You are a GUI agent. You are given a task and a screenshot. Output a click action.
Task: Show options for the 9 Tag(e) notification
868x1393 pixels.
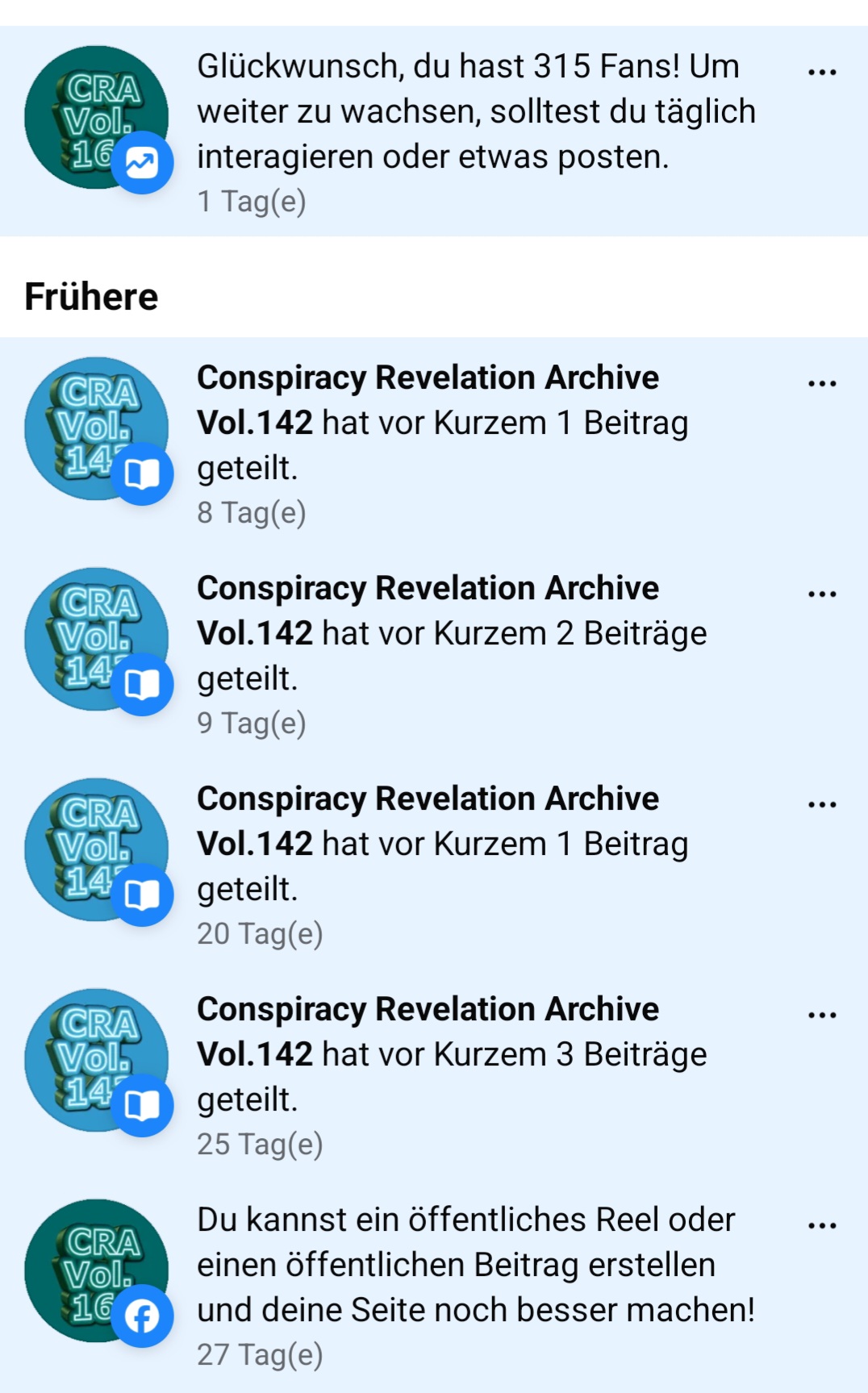(821, 594)
